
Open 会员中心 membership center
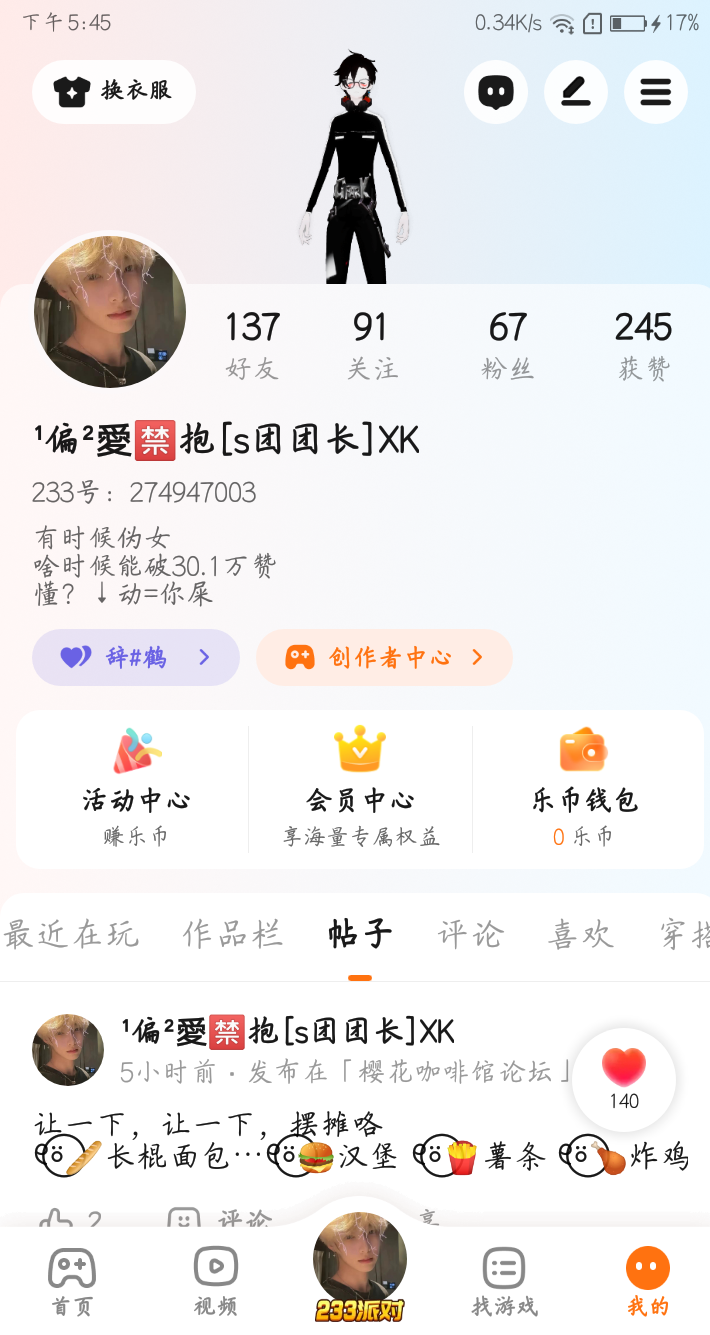360,788
